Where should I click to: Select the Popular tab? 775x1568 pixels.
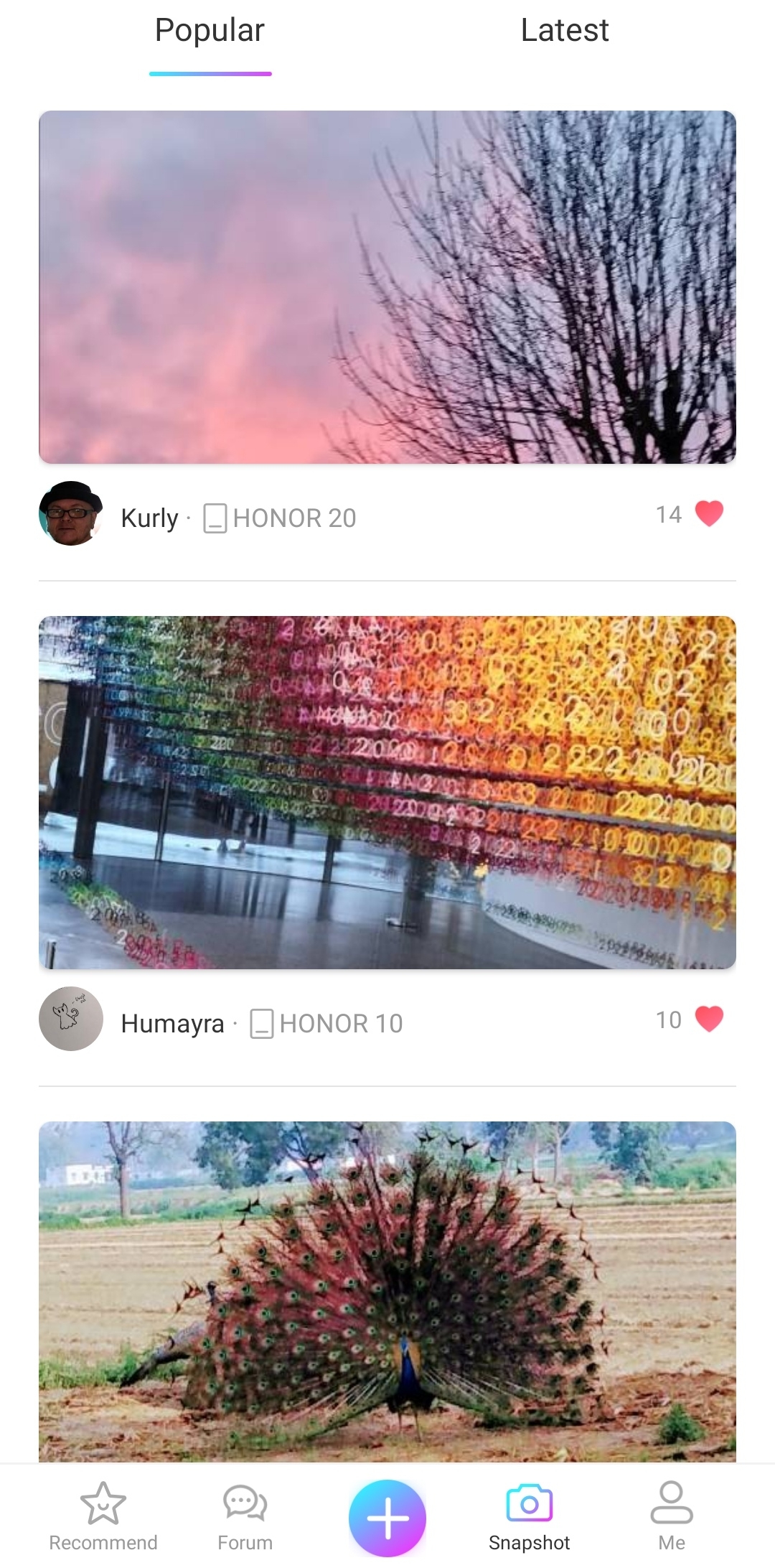[x=209, y=30]
